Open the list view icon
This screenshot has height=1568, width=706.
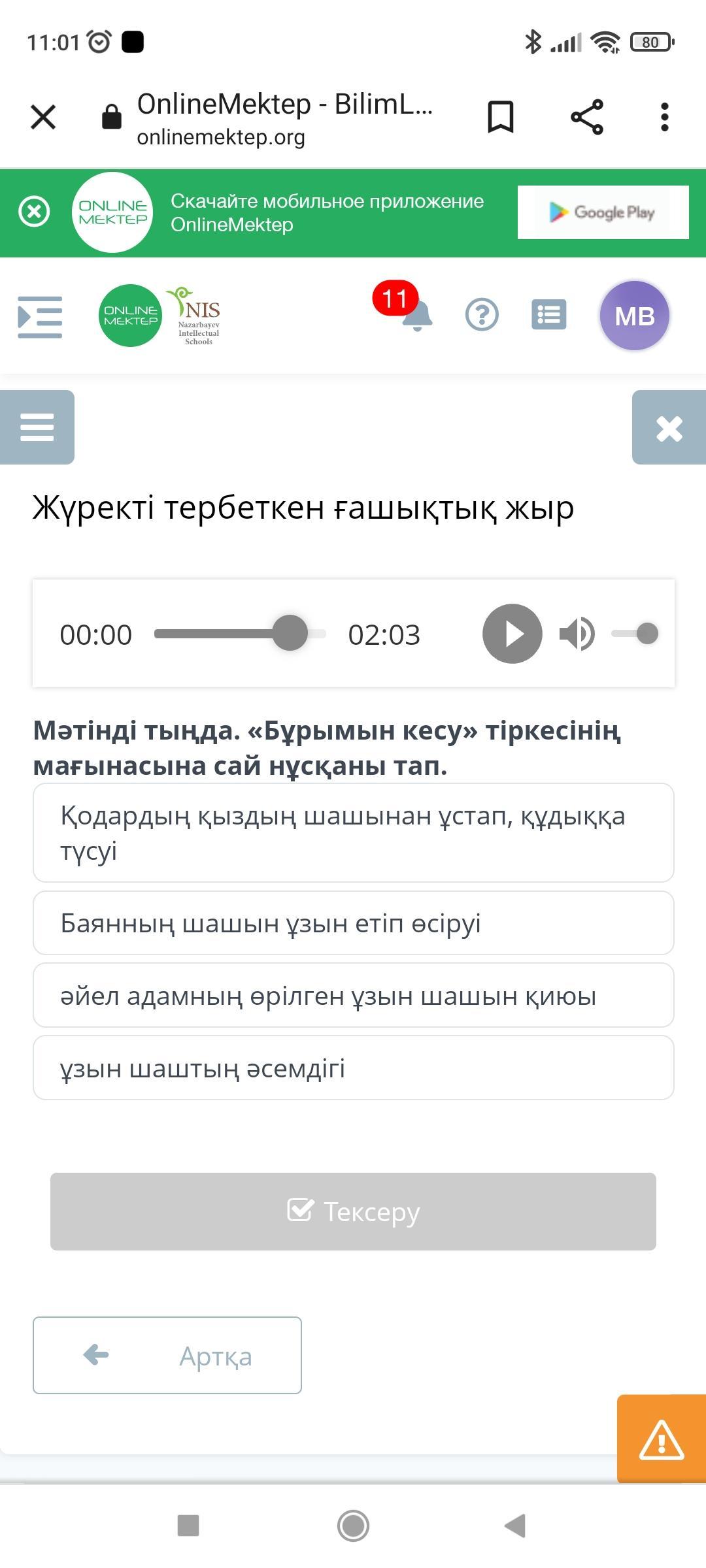pyautogui.click(x=549, y=315)
